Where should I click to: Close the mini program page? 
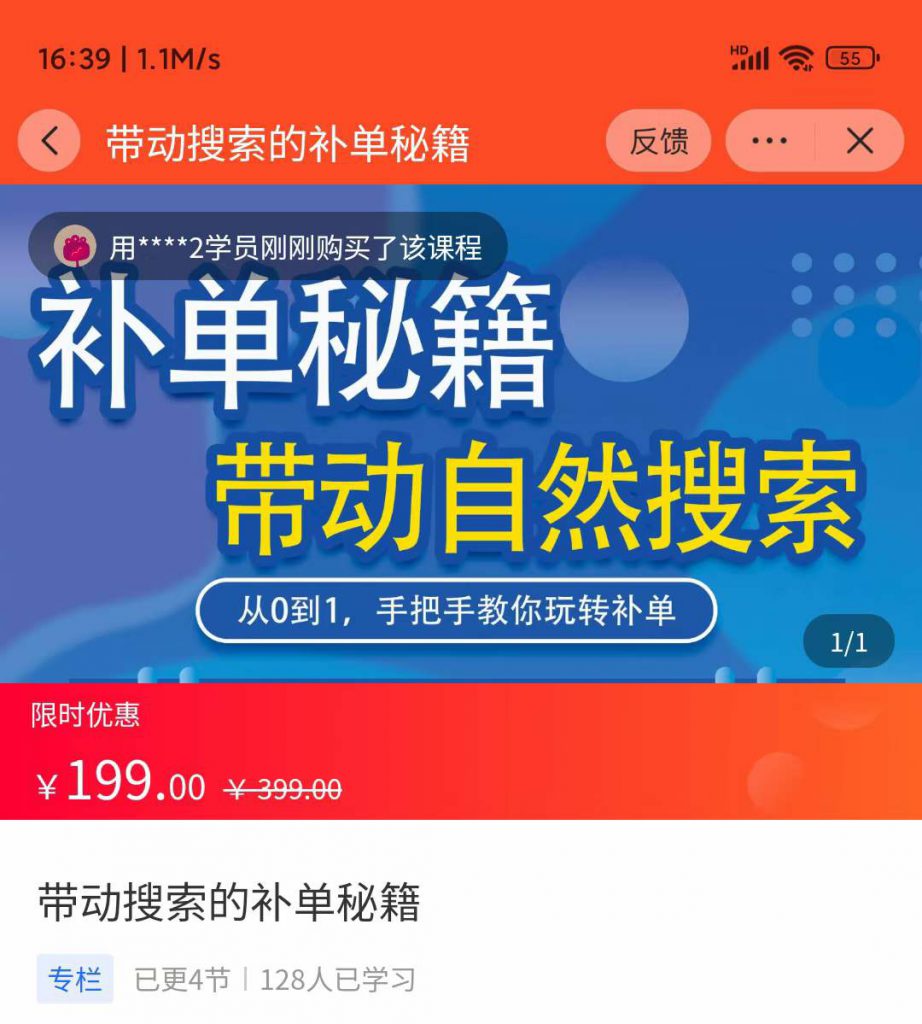pos(860,142)
